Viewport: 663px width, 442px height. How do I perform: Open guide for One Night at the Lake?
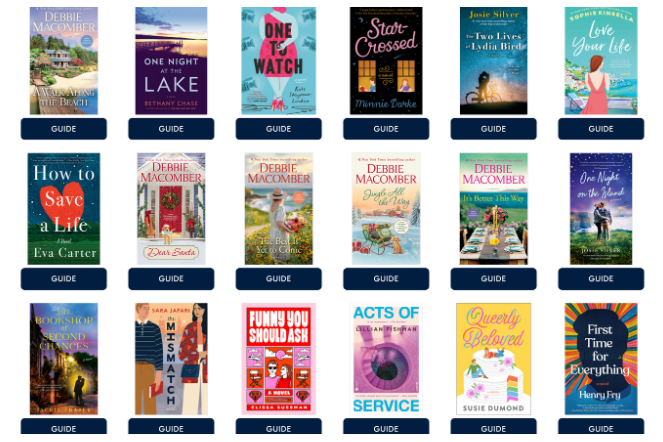pyautogui.click(x=171, y=129)
